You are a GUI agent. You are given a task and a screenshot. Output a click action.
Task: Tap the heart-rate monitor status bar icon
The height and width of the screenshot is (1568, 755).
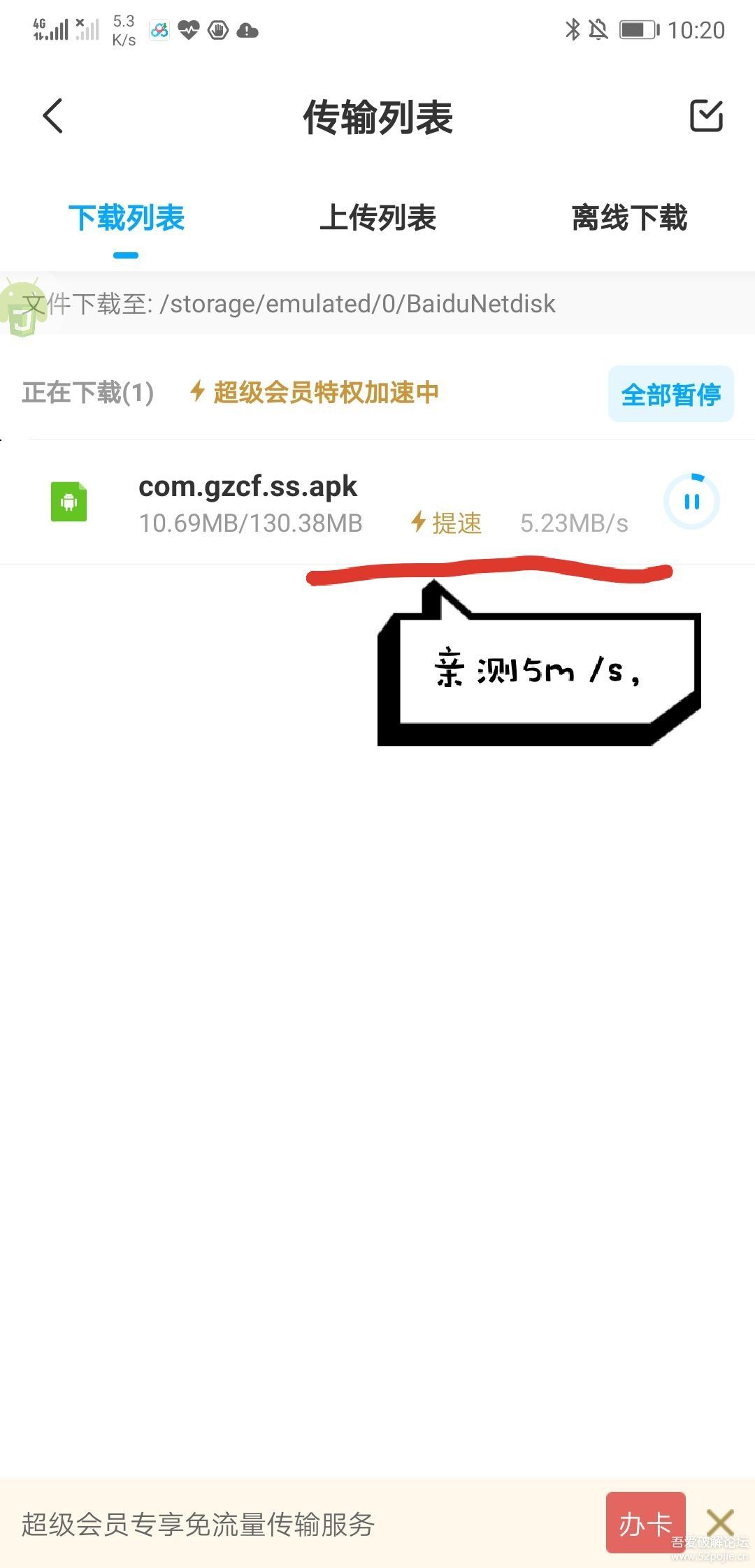[188, 29]
